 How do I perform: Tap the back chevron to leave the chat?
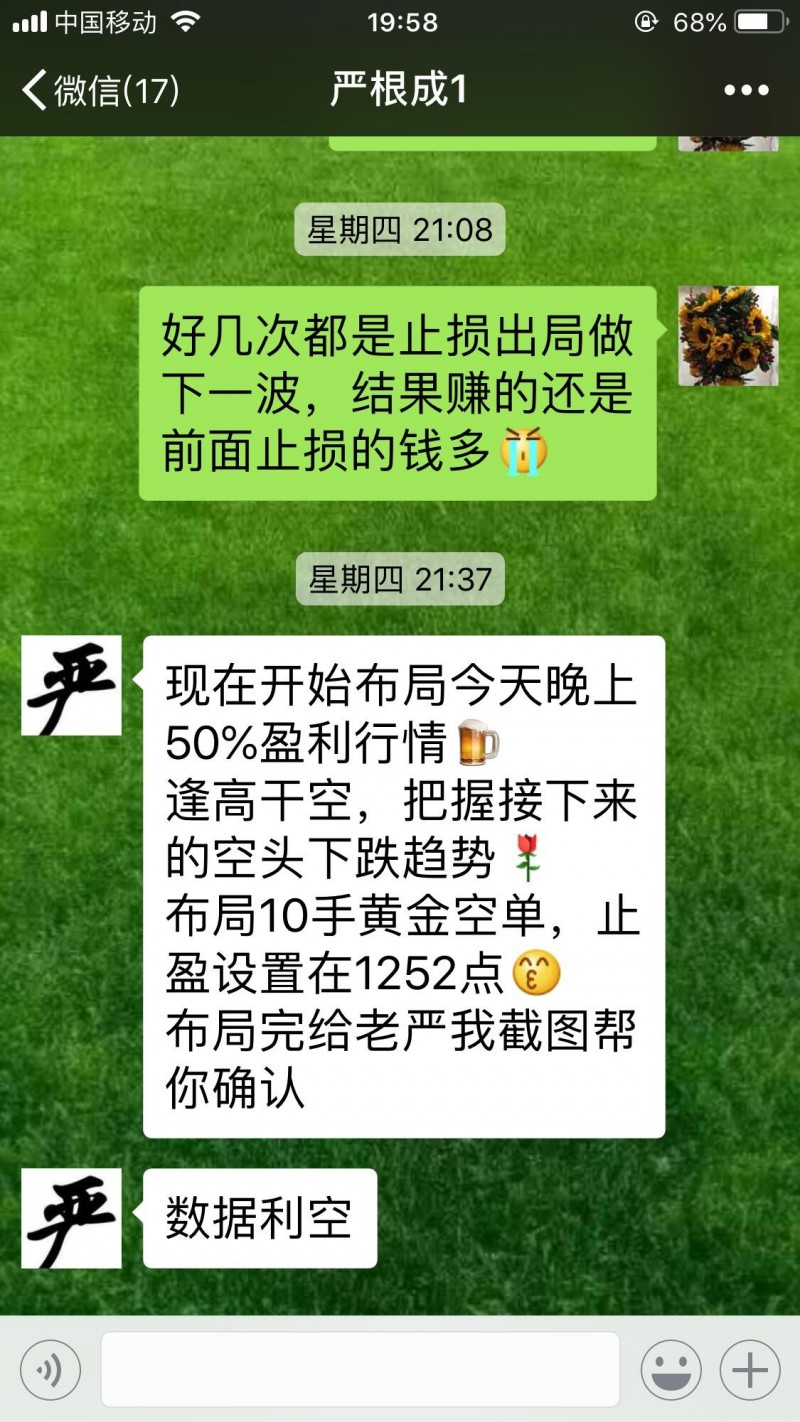[32, 90]
